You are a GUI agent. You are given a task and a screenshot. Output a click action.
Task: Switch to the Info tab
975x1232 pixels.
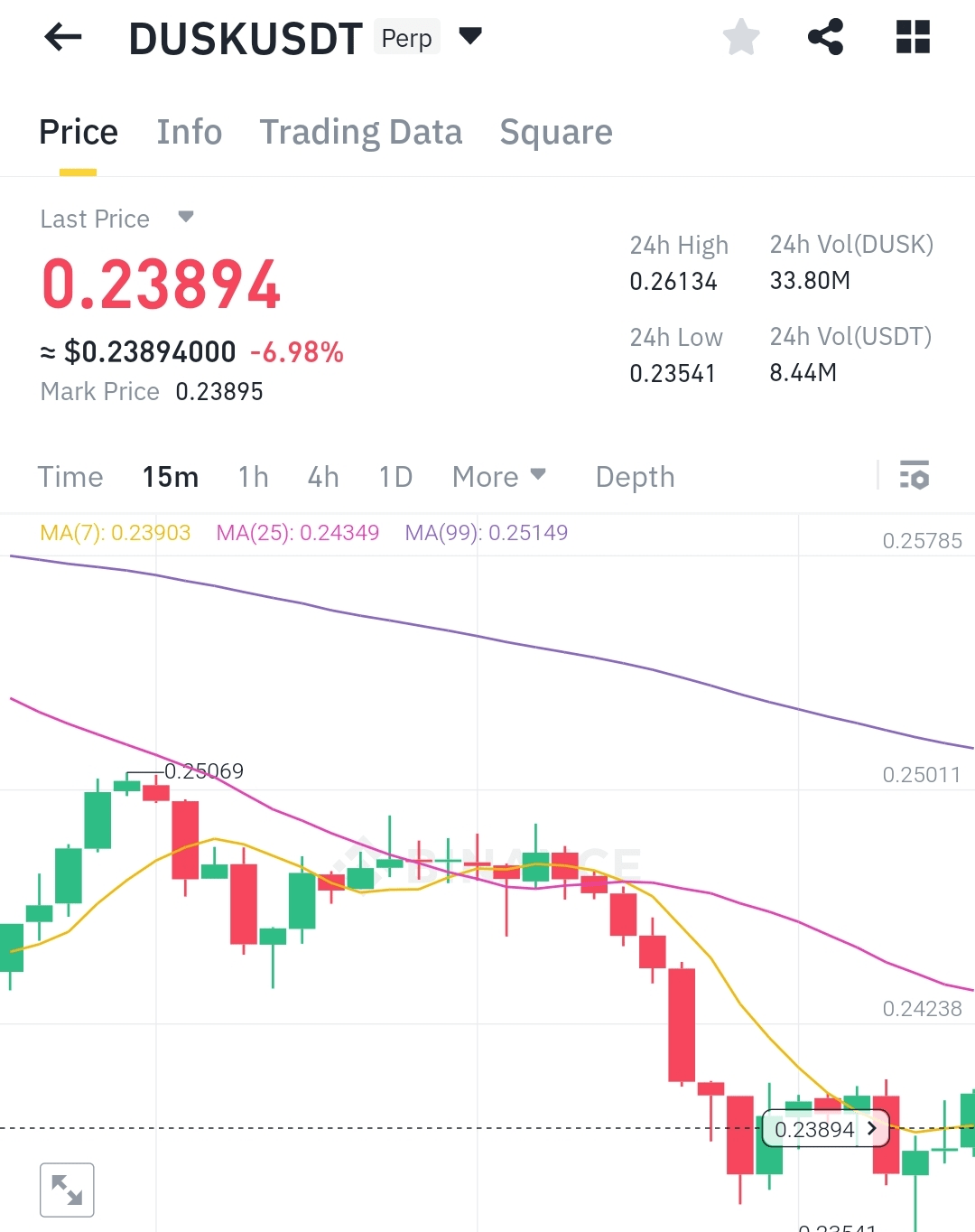pos(189,132)
